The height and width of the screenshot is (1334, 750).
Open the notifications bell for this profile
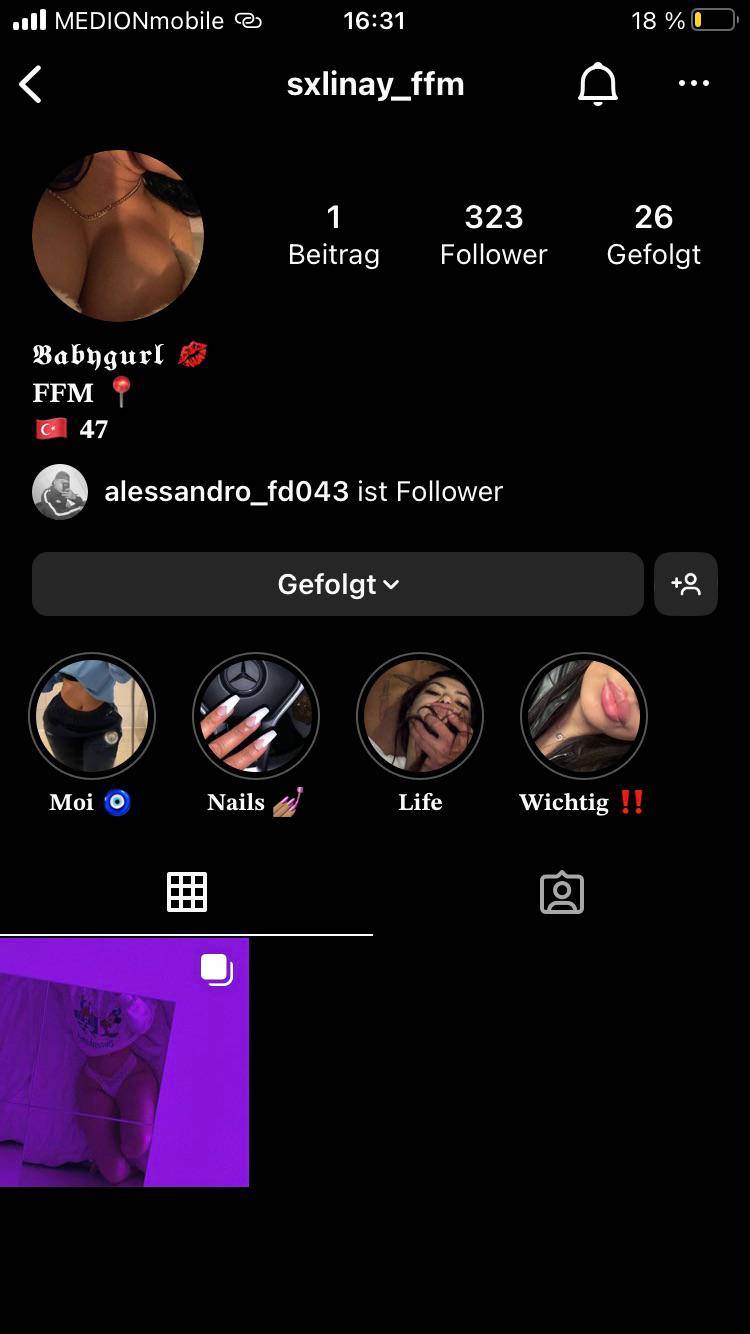point(598,85)
